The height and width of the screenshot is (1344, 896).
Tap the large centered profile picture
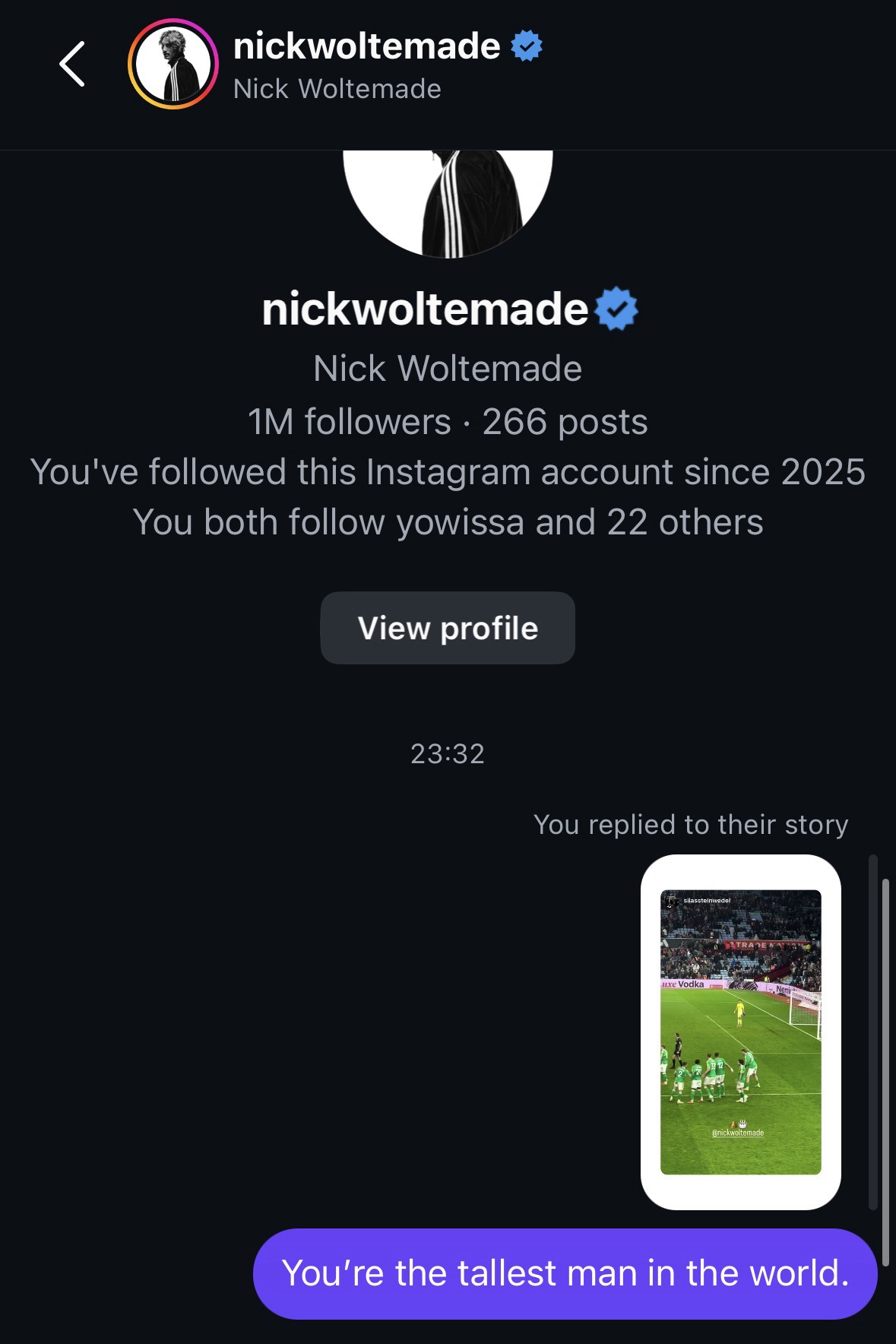(448, 202)
